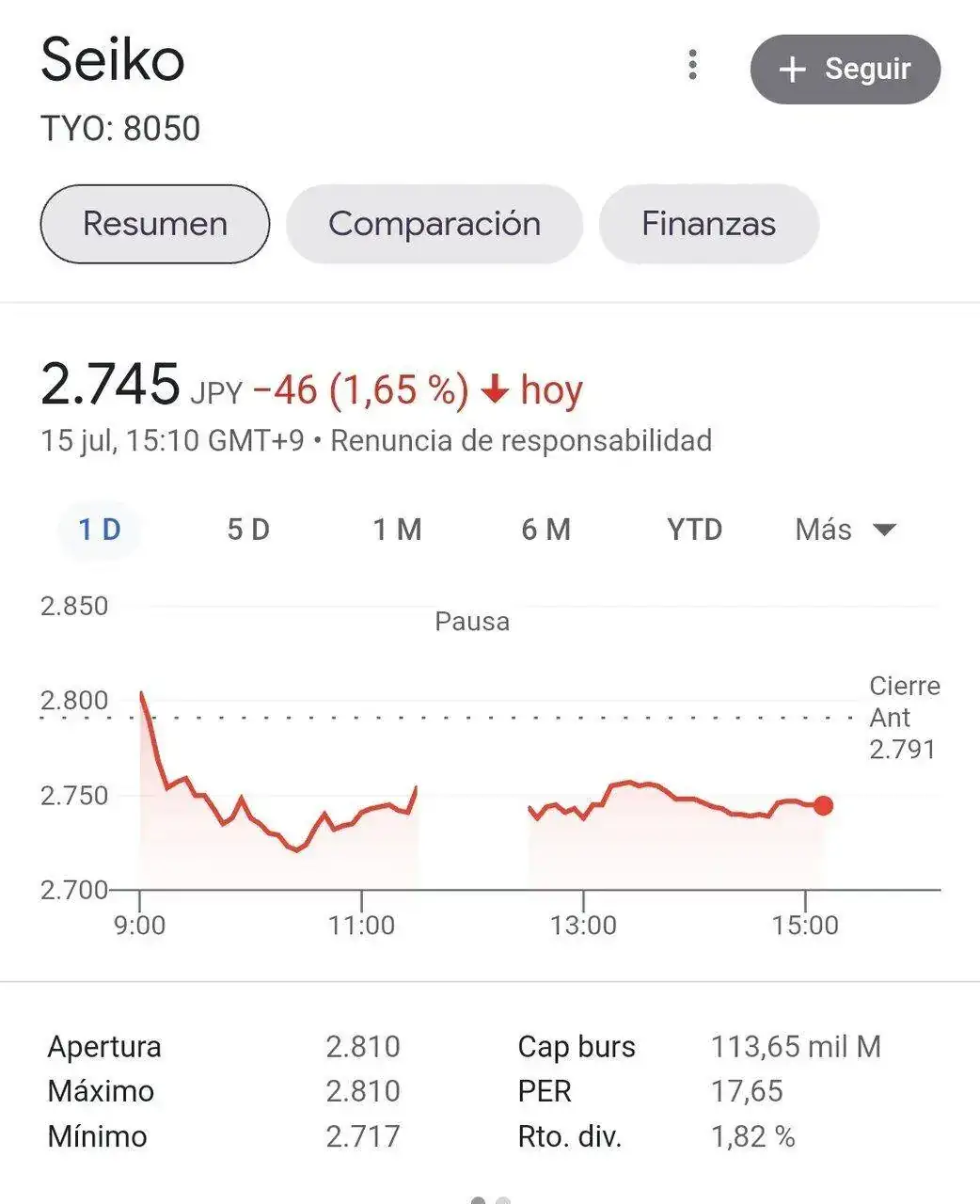
Task: Open the Comparación tab
Action: pyautogui.click(x=434, y=224)
